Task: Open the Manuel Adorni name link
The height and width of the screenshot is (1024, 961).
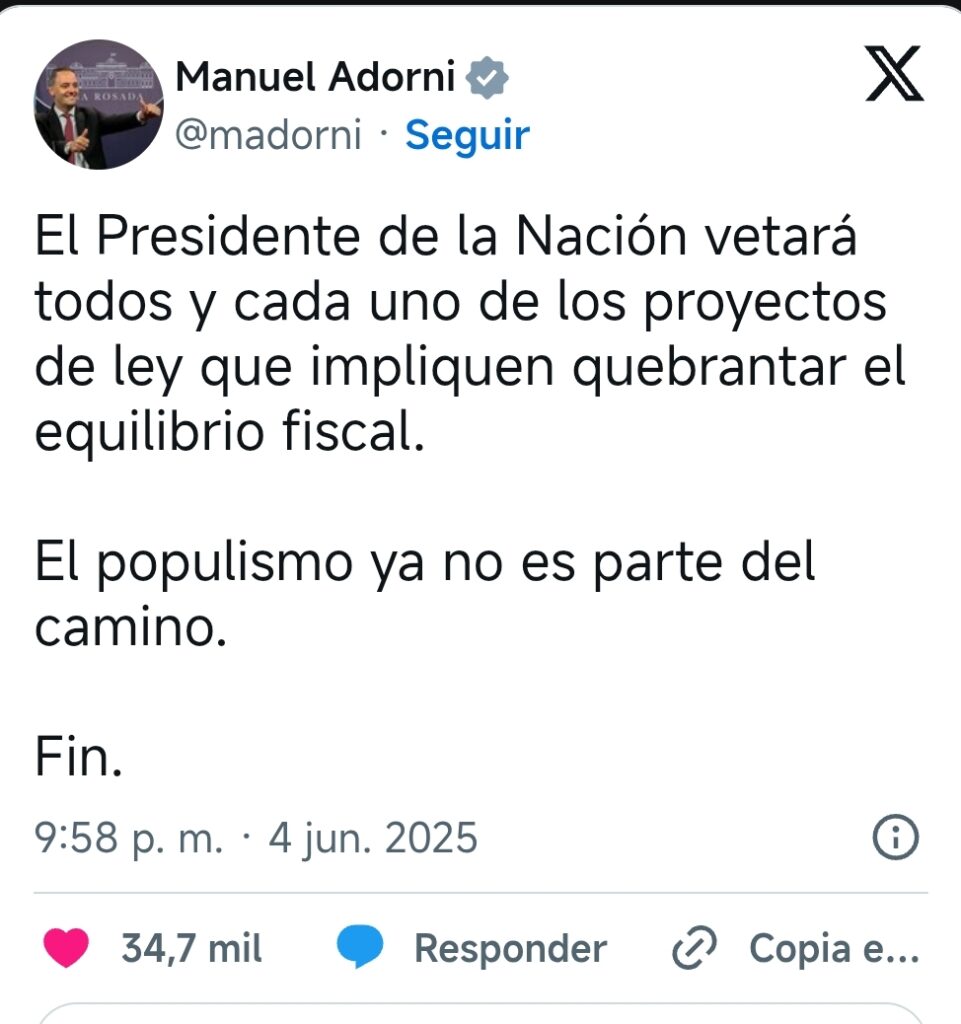Action: pyautogui.click(x=317, y=77)
